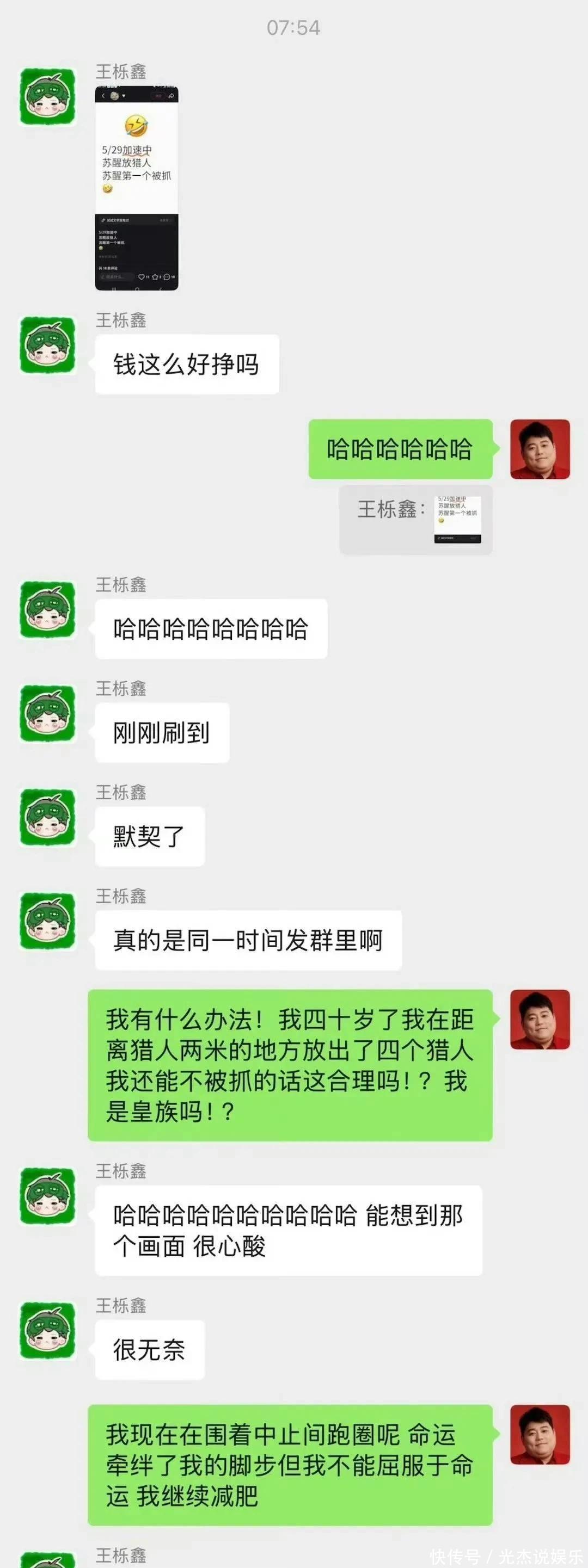Open the quoted 王栎鑫 image reply preview
Screen dimensions: 588x1568
(x=415, y=519)
